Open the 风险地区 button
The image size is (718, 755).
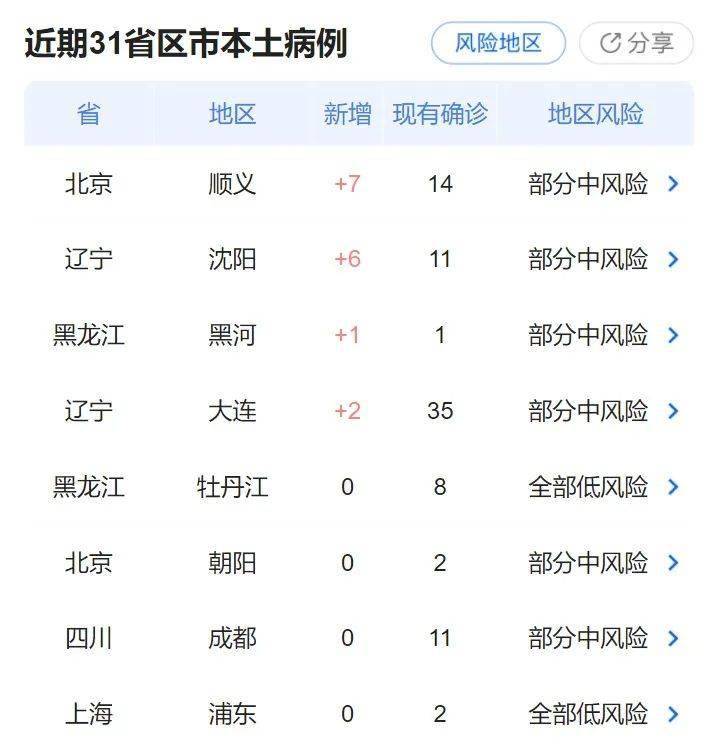click(x=498, y=43)
